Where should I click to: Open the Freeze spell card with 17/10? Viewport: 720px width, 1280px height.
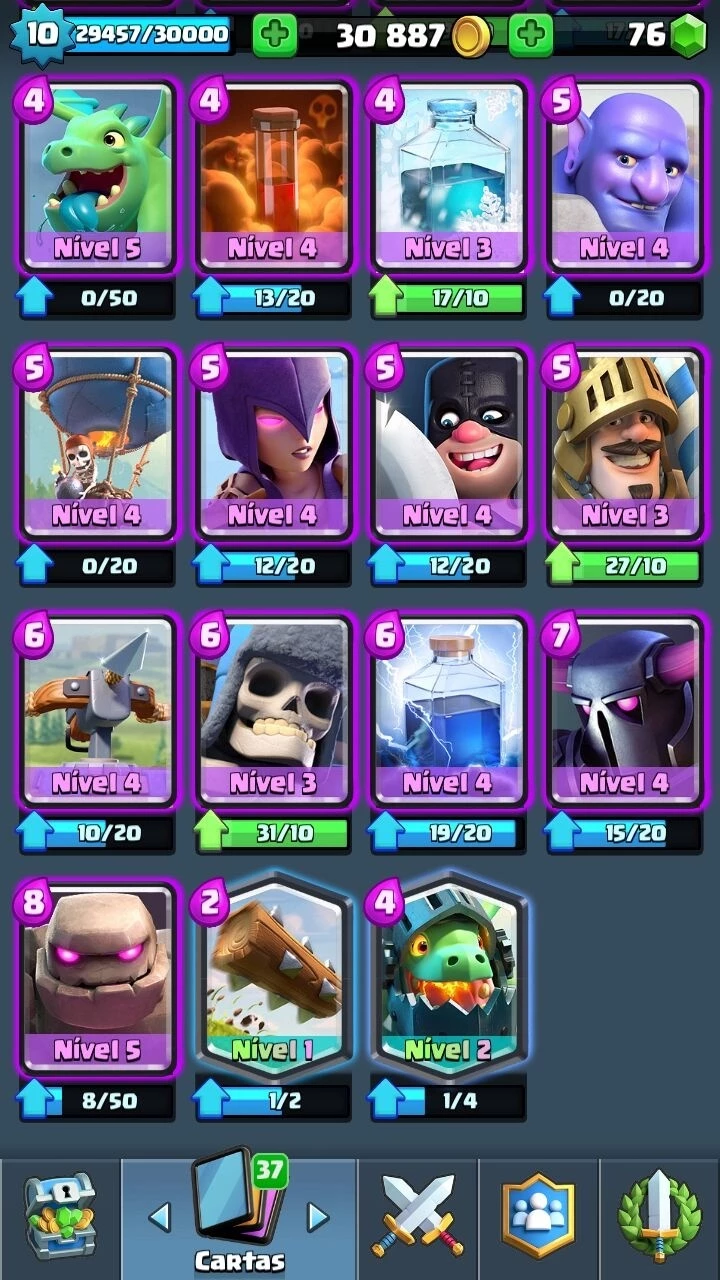pyautogui.click(x=449, y=178)
